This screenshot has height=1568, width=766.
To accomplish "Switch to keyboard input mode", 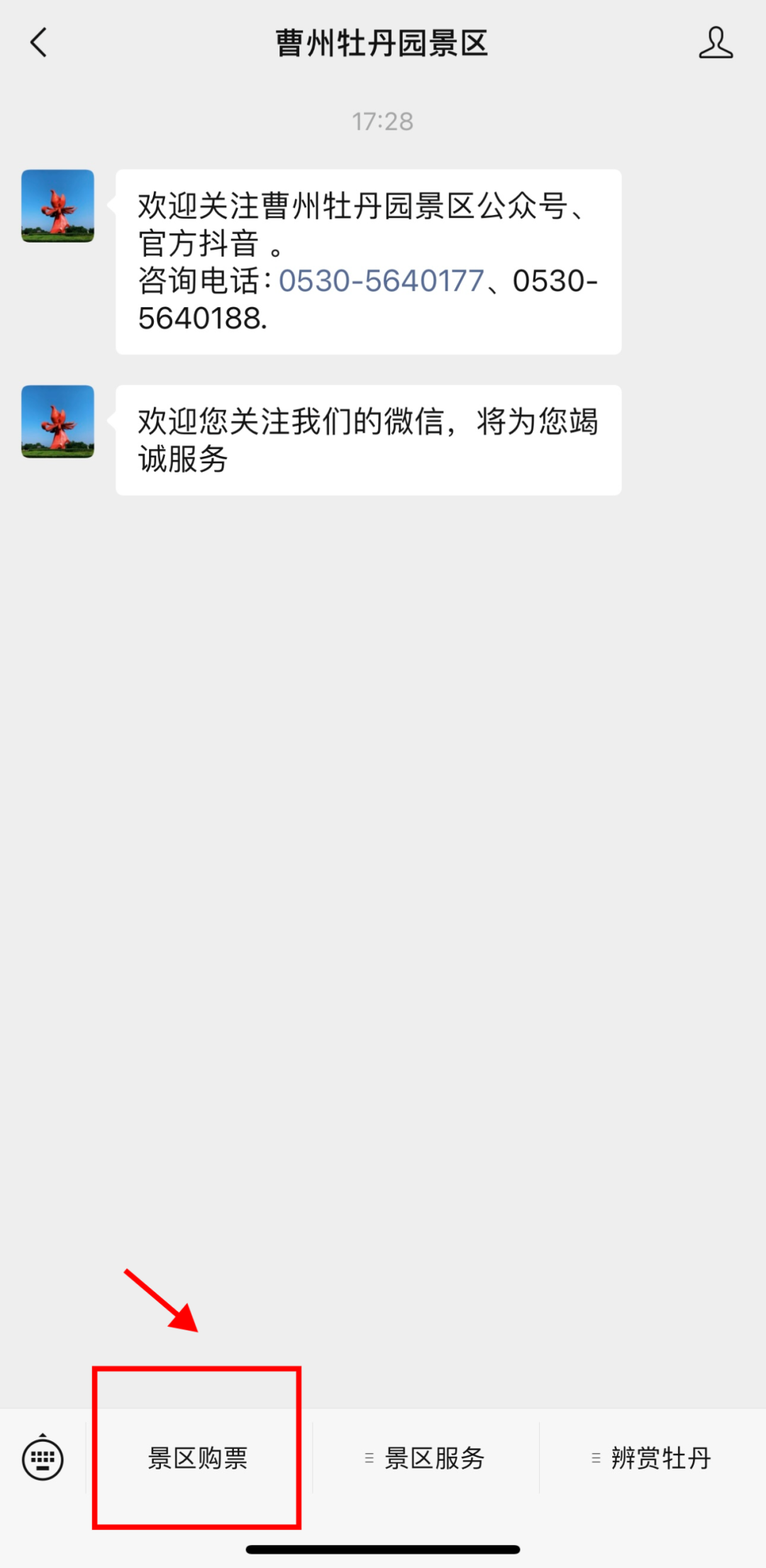I will pos(43,1459).
